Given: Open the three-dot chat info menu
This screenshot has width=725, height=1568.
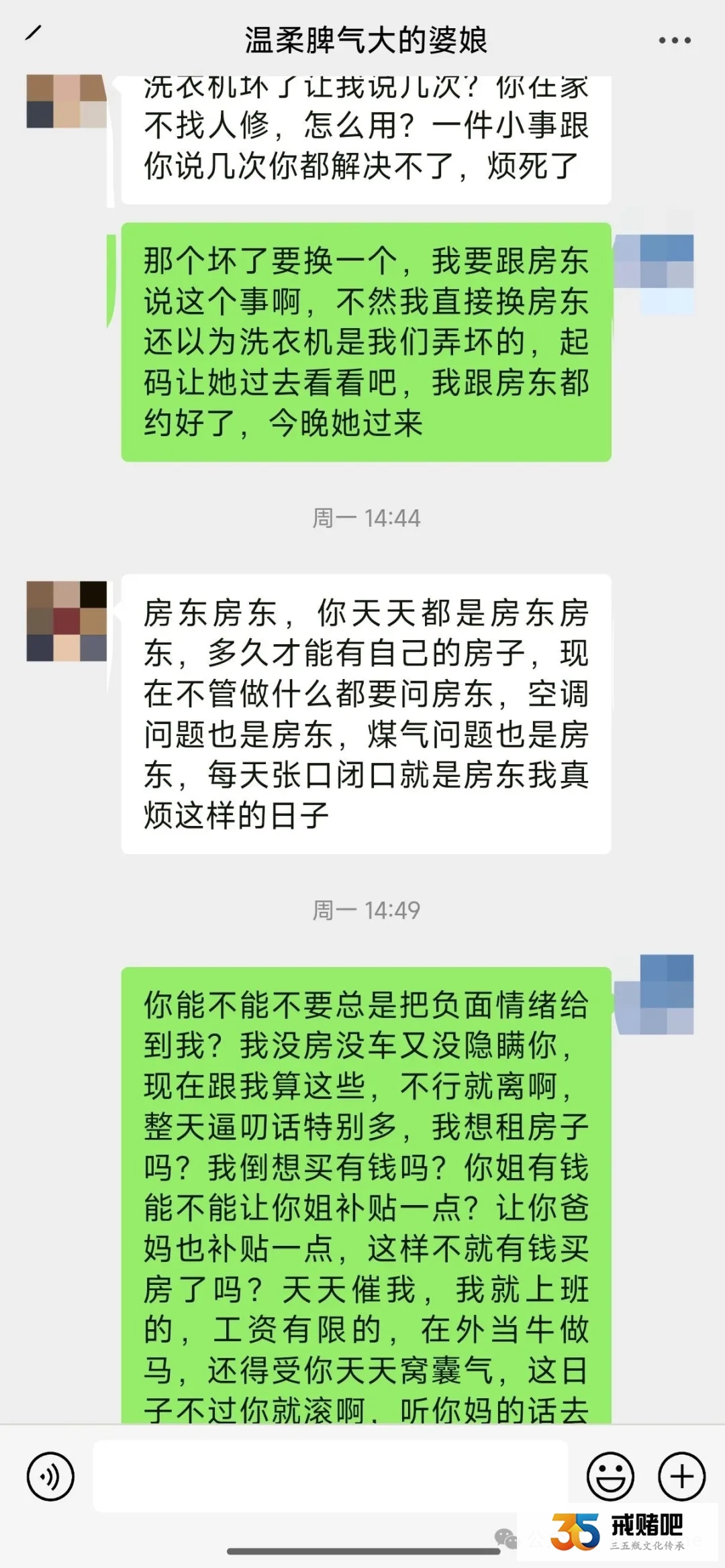Looking at the screenshot, I should click(x=674, y=40).
